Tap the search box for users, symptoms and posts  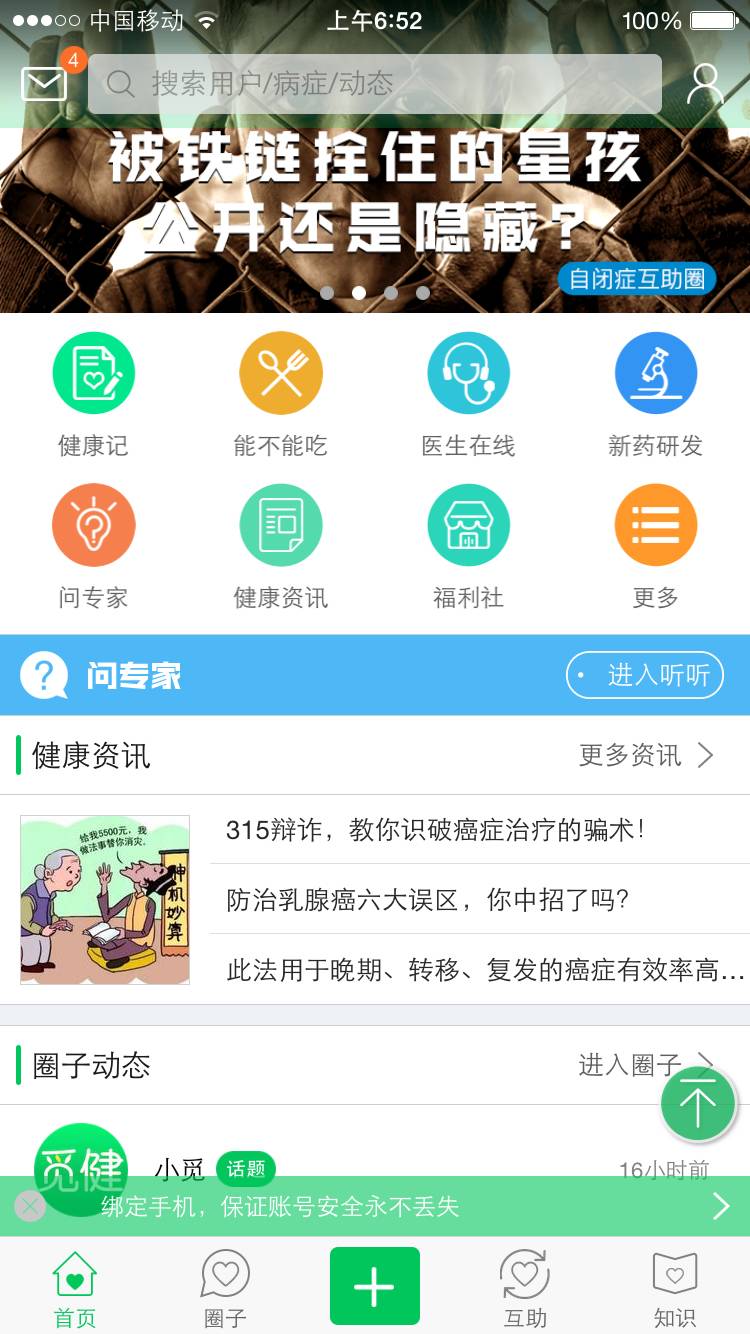[x=374, y=84]
